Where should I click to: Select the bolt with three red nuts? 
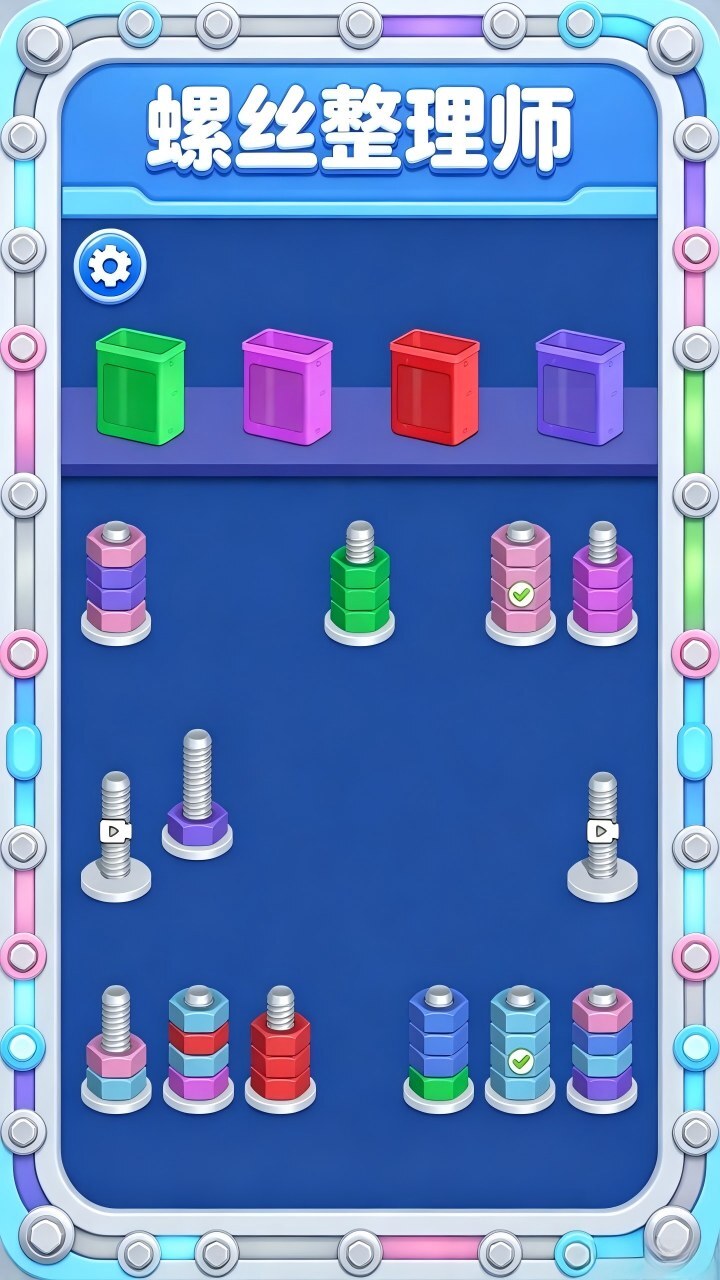tap(280, 1050)
